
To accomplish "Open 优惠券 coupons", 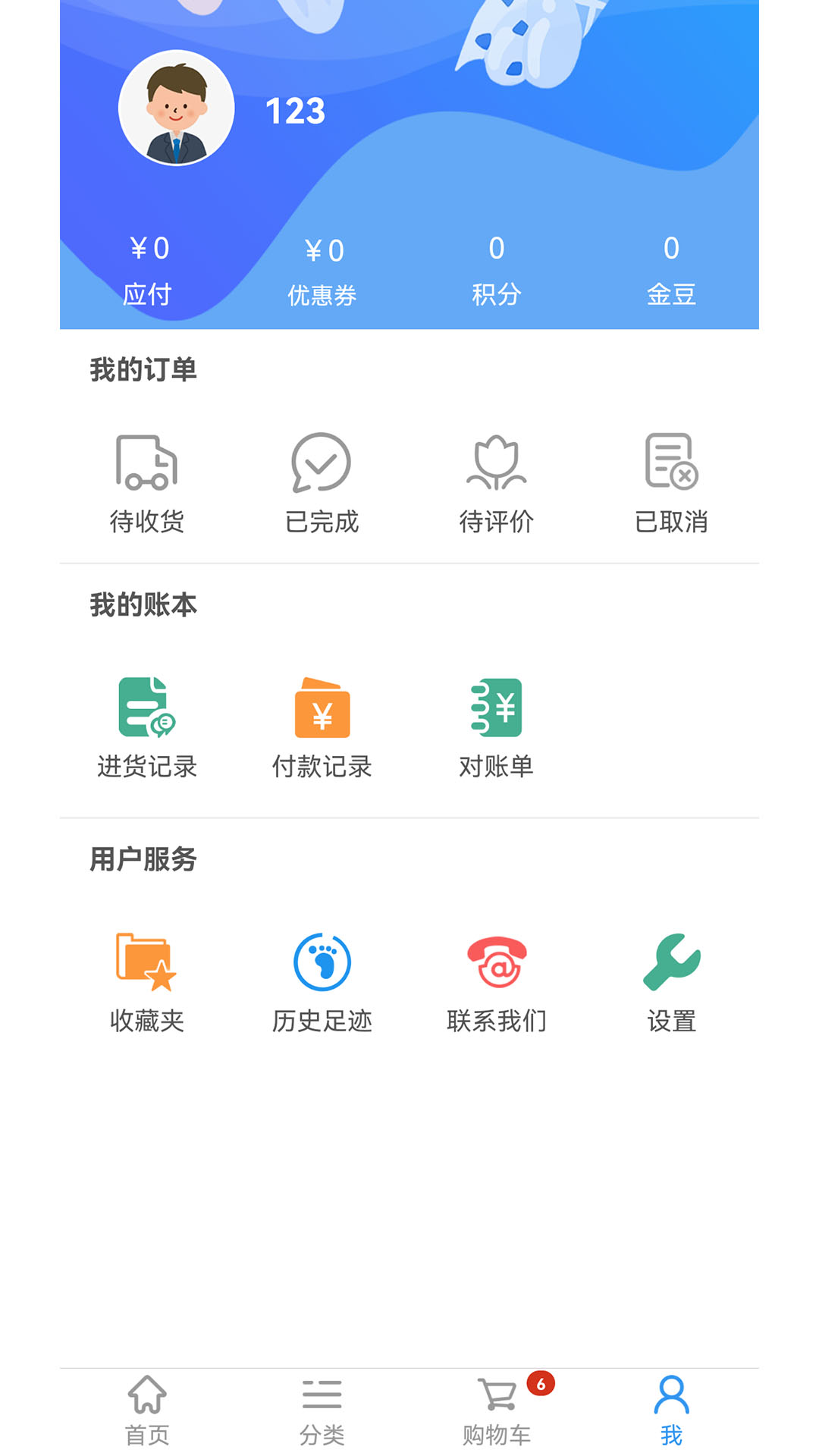I will (x=322, y=271).
